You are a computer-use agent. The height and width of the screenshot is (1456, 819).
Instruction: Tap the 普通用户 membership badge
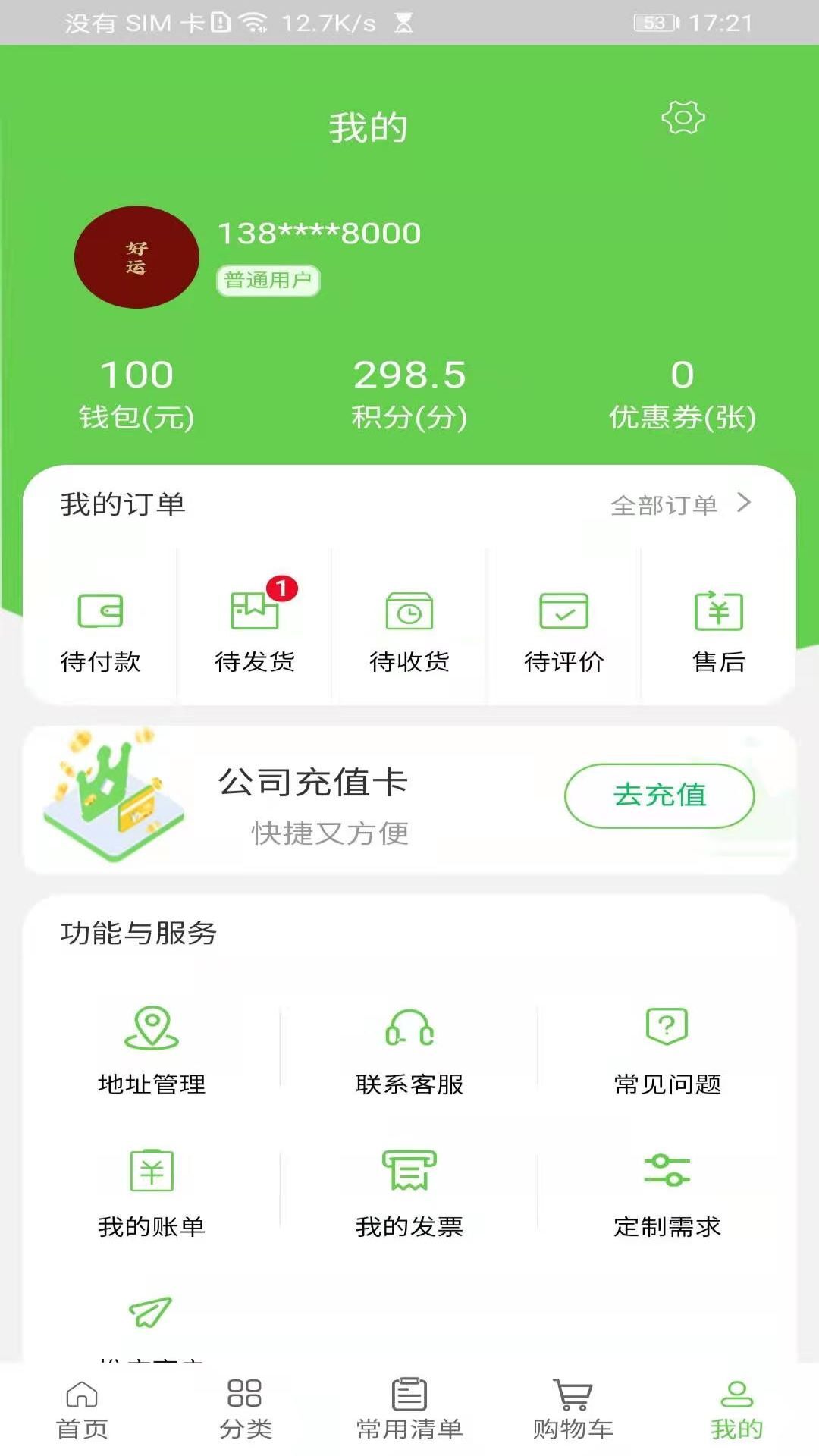coord(269,281)
